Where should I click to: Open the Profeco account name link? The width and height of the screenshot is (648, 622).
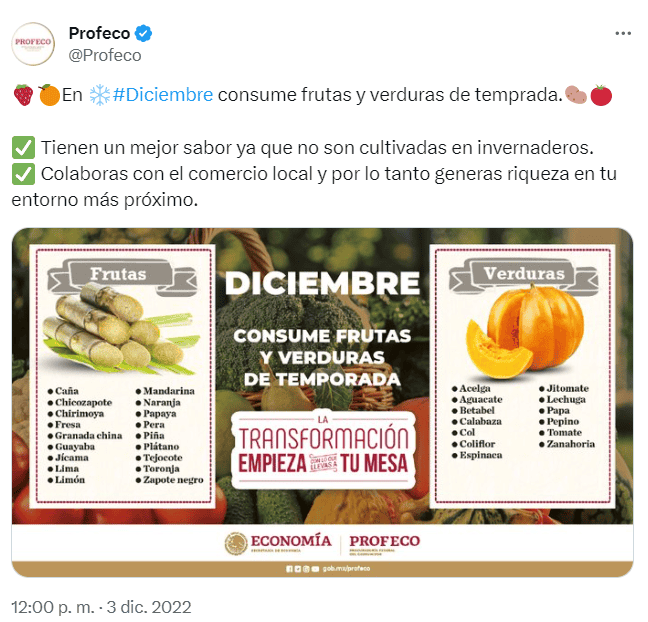(x=99, y=33)
